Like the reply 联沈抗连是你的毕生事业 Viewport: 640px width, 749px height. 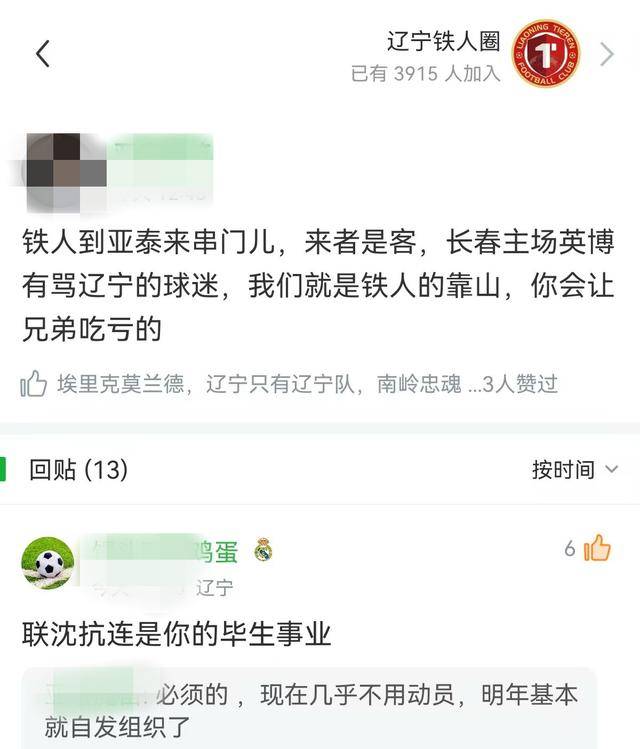click(597, 548)
